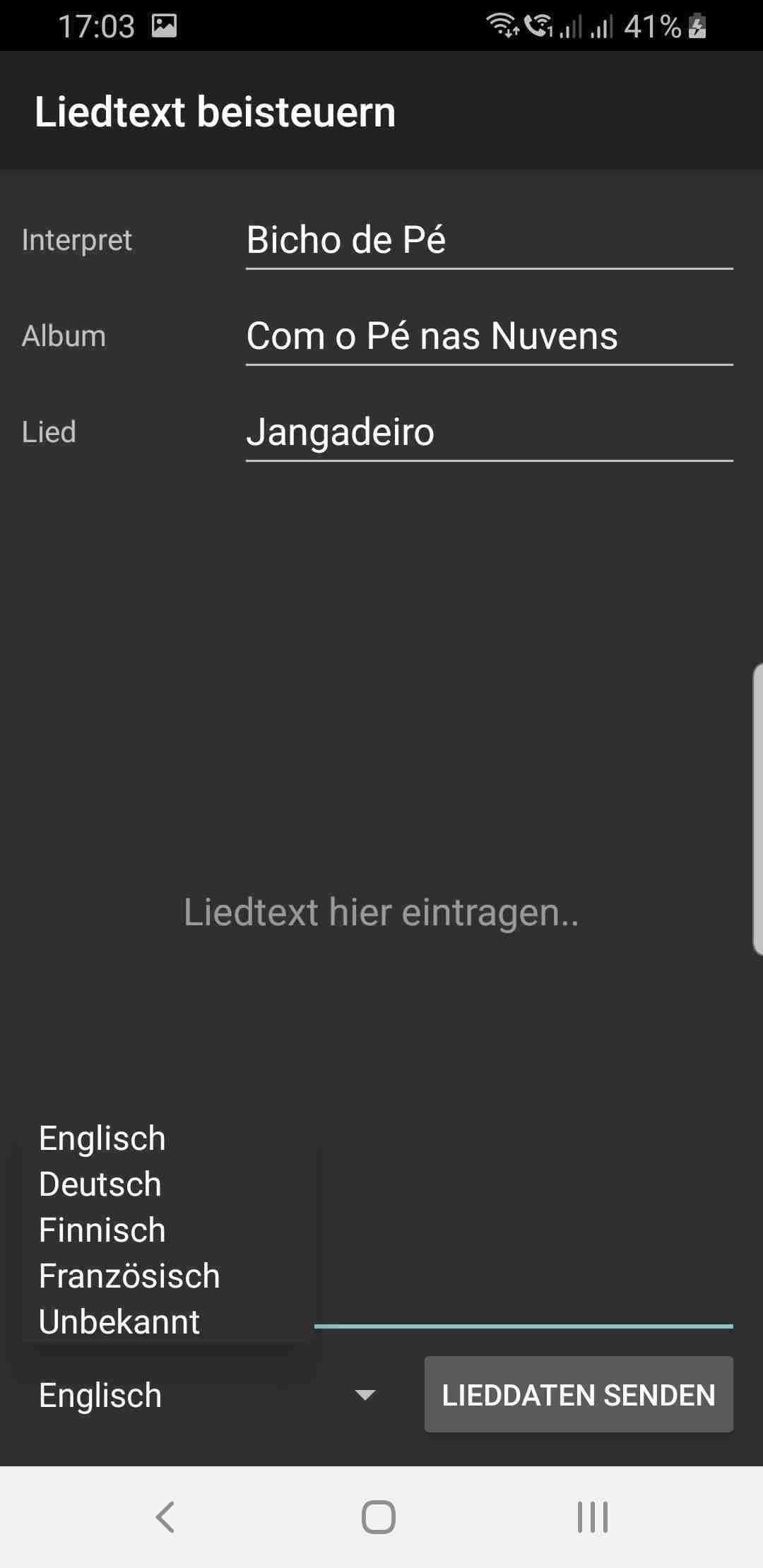
Task: Tap the Liedtext hier eintragen text area
Action: point(381,913)
